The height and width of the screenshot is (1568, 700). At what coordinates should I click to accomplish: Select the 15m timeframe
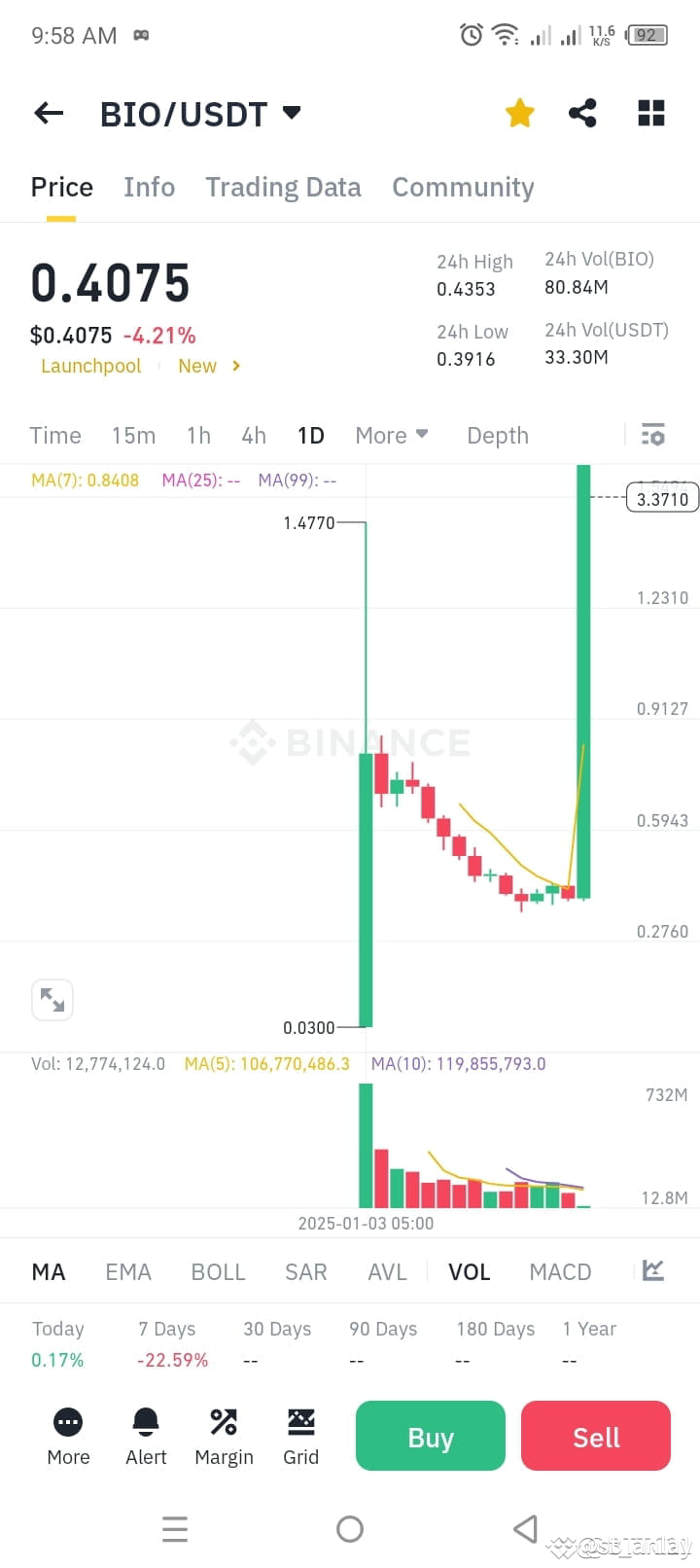pyautogui.click(x=133, y=435)
